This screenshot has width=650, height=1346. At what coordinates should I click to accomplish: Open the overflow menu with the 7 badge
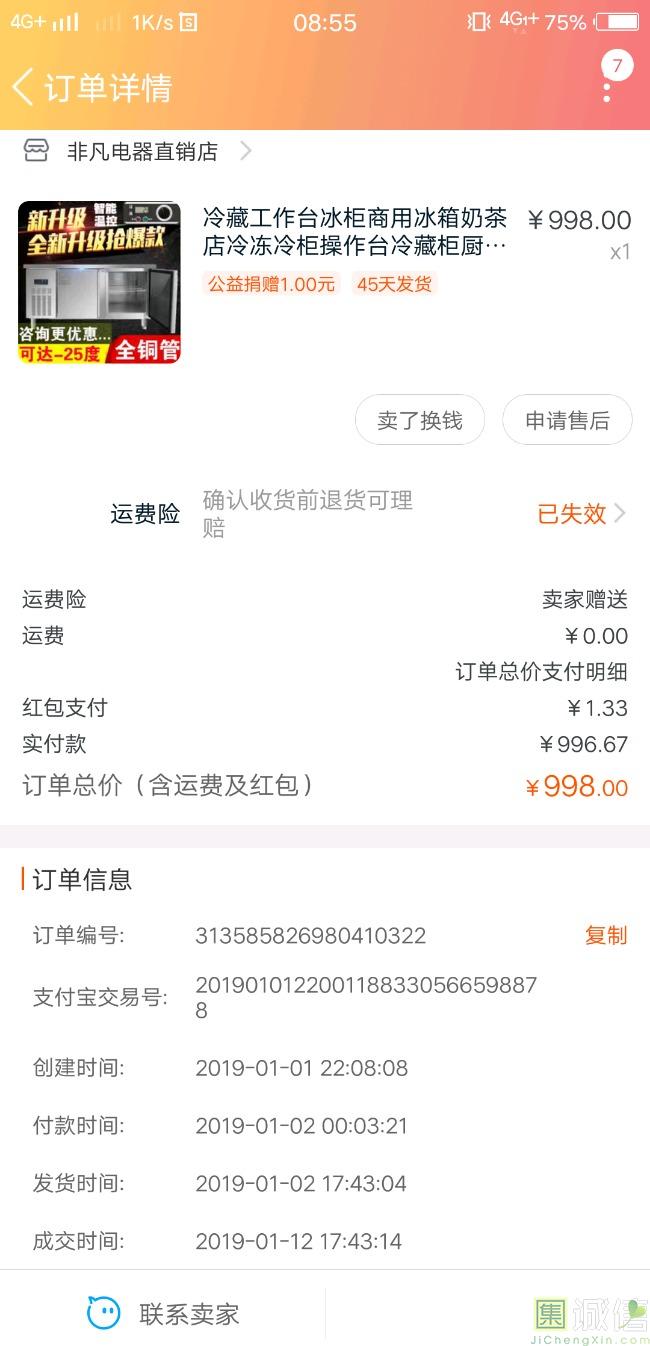[x=608, y=84]
